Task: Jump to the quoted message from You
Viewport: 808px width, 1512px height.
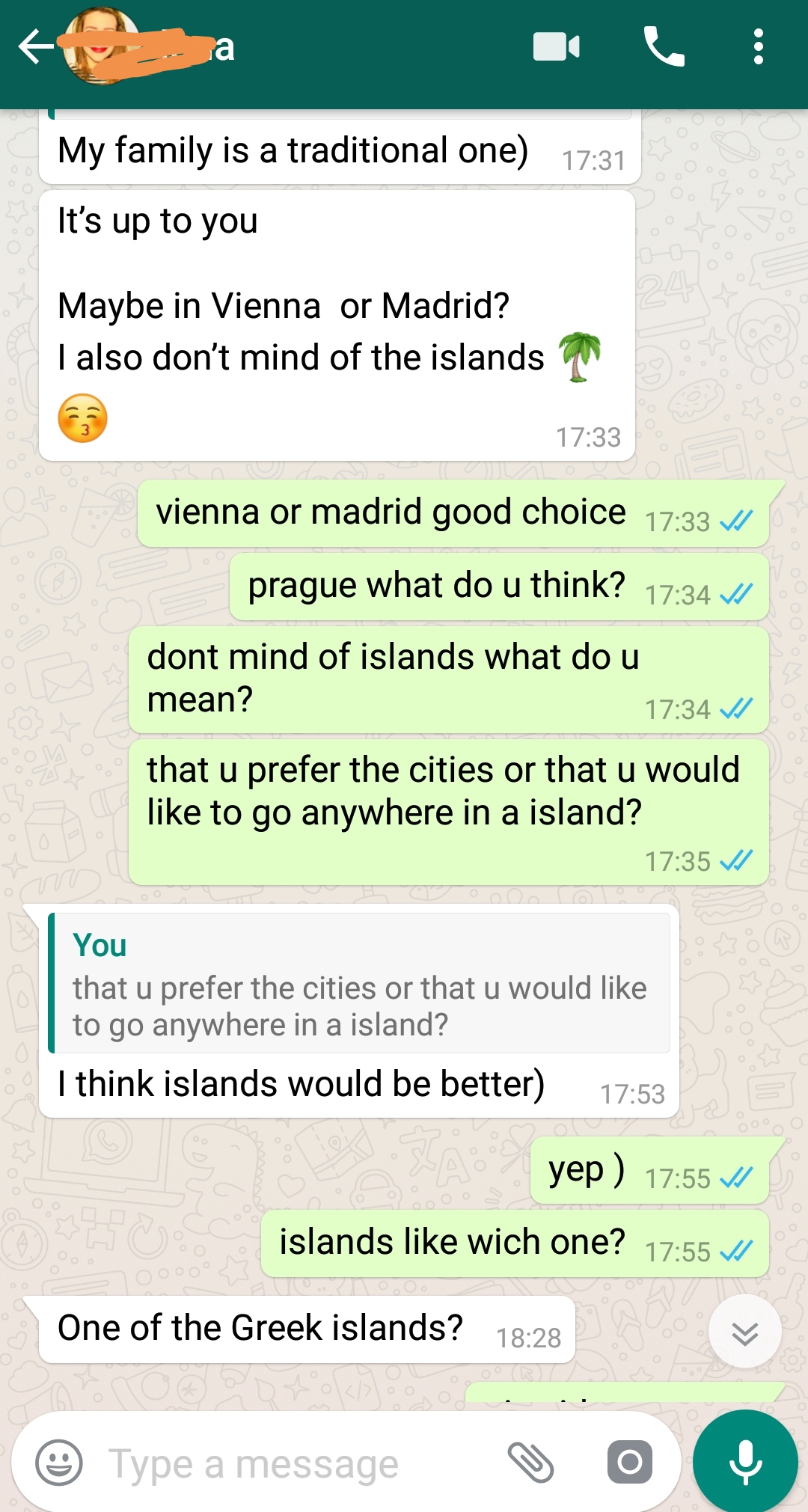Action: (359, 982)
